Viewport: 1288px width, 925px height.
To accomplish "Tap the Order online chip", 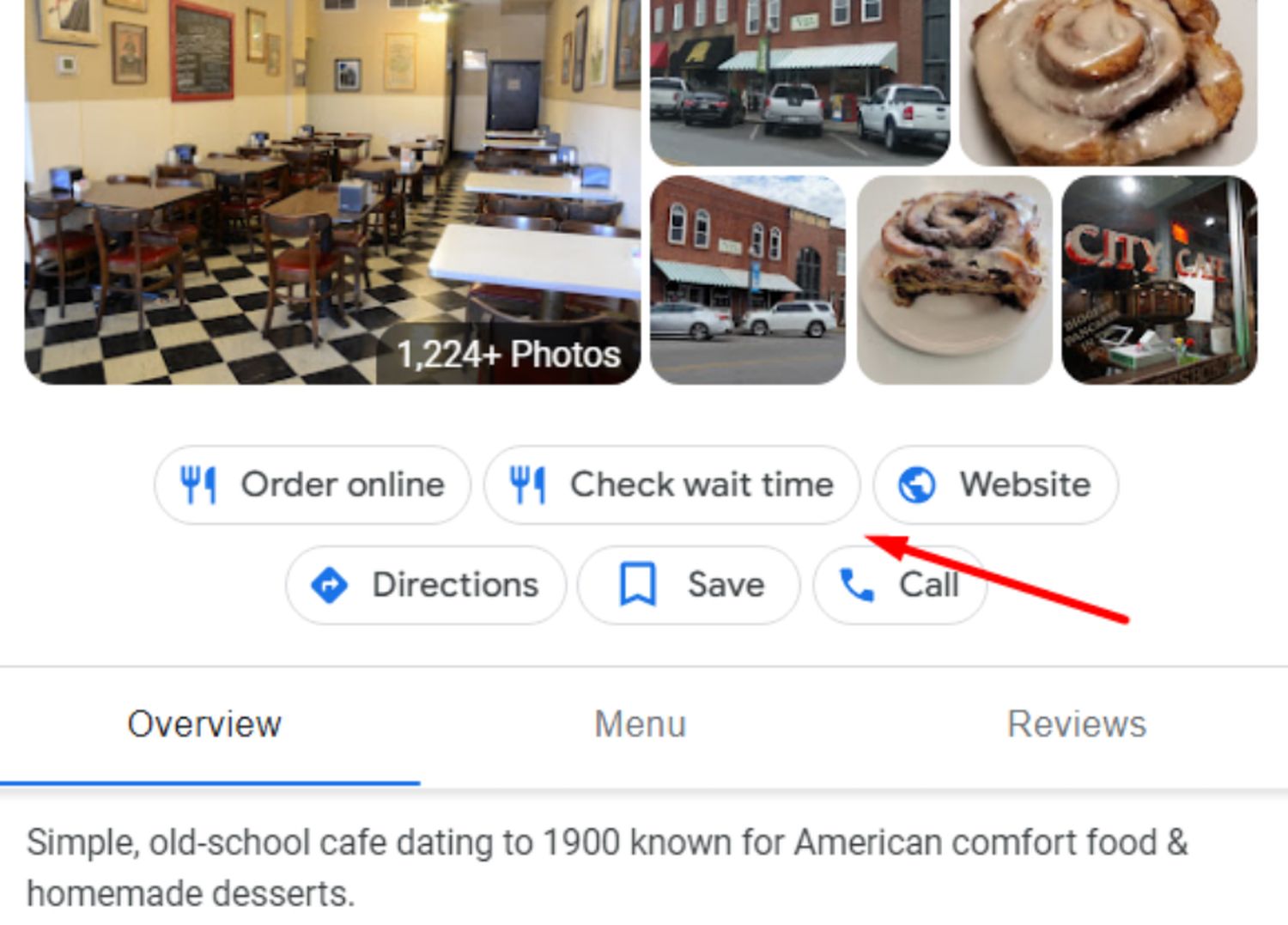I will [313, 484].
